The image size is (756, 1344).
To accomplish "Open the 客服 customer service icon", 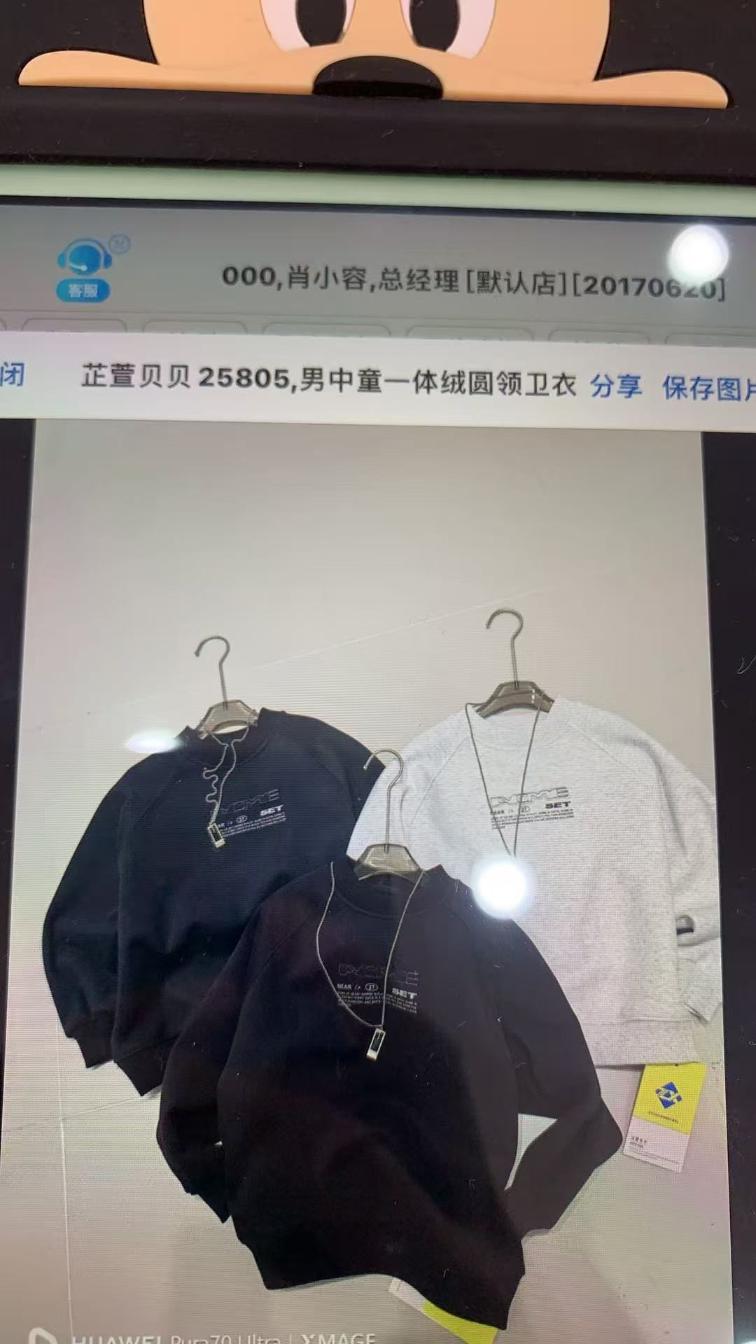I will (x=84, y=268).
